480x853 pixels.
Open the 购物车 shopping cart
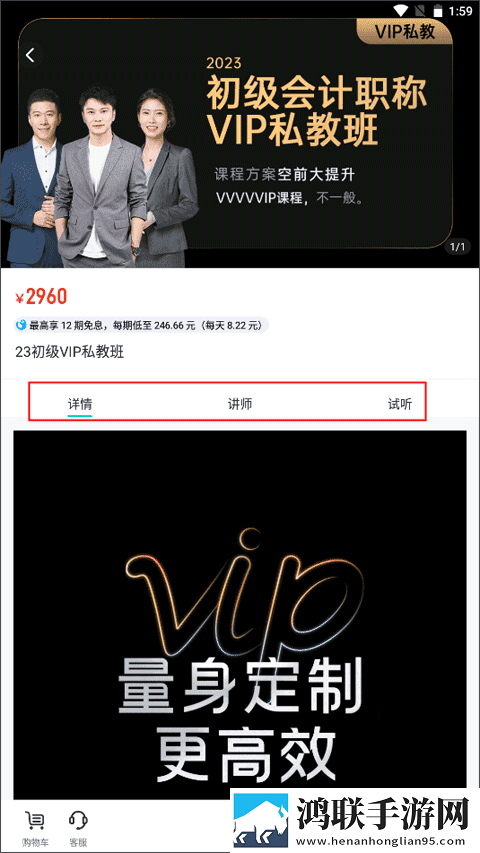pyautogui.click(x=35, y=827)
